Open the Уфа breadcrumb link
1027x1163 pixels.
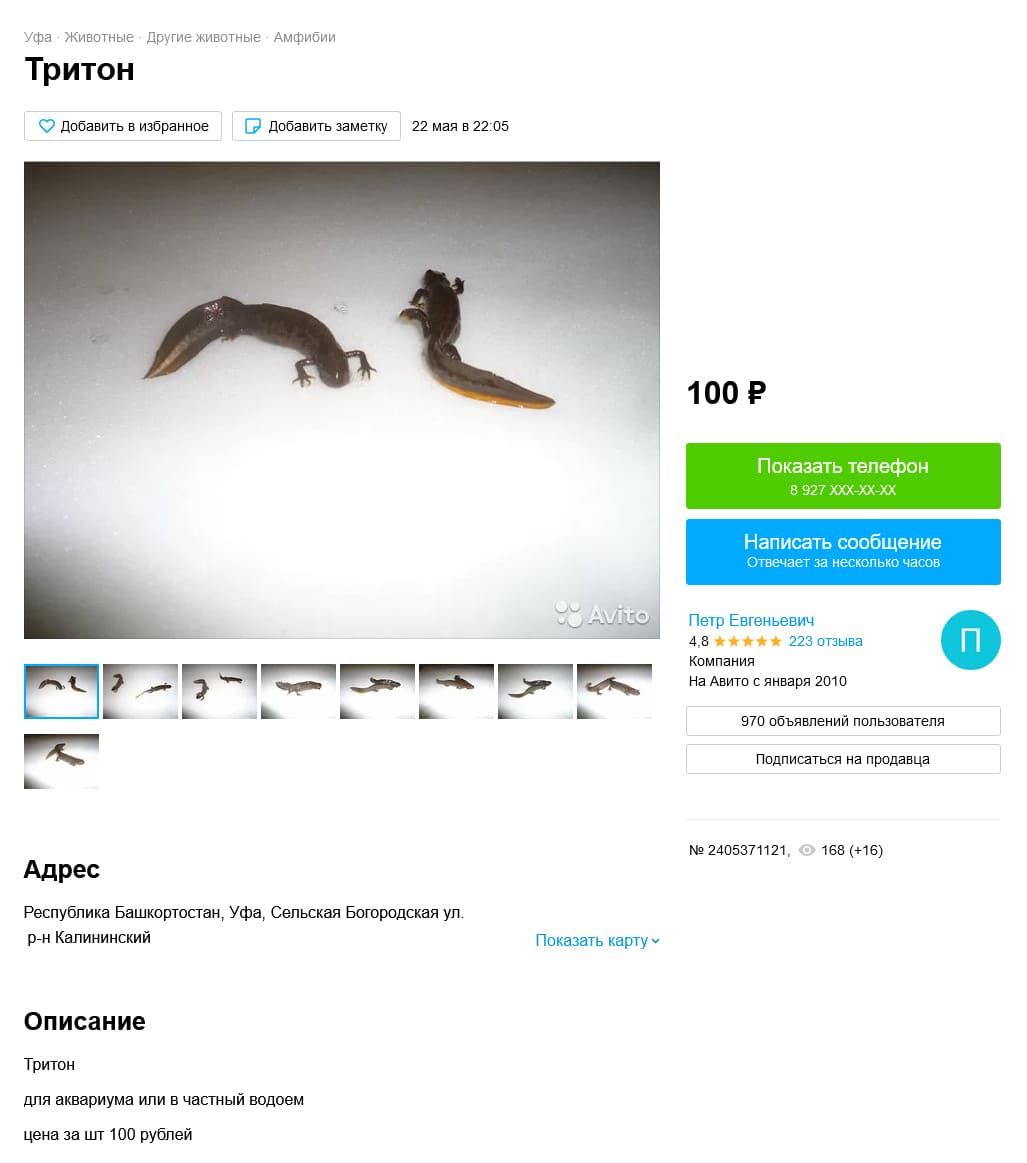point(38,37)
